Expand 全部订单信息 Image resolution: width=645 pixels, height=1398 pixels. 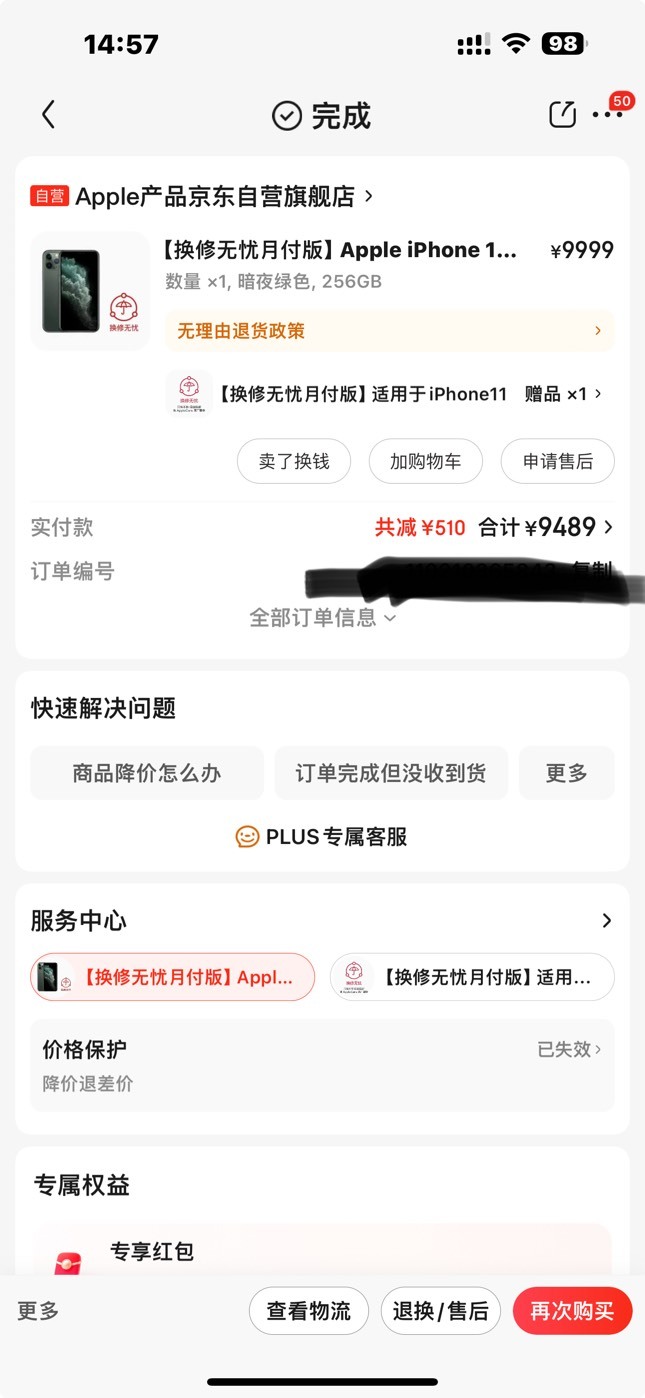click(x=323, y=618)
